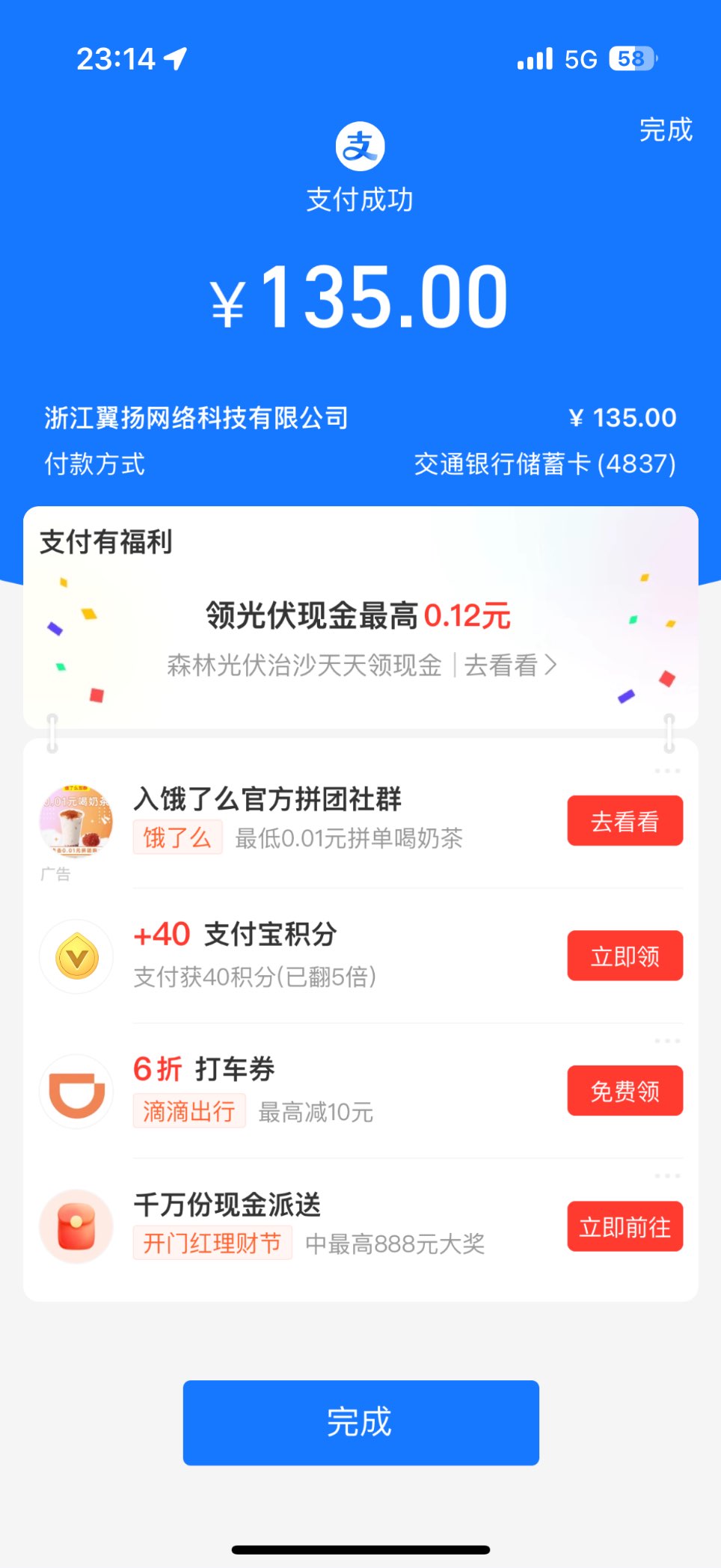Open more options for 打车券 offer
The height and width of the screenshot is (1568, 721).
coord(667,1041)
